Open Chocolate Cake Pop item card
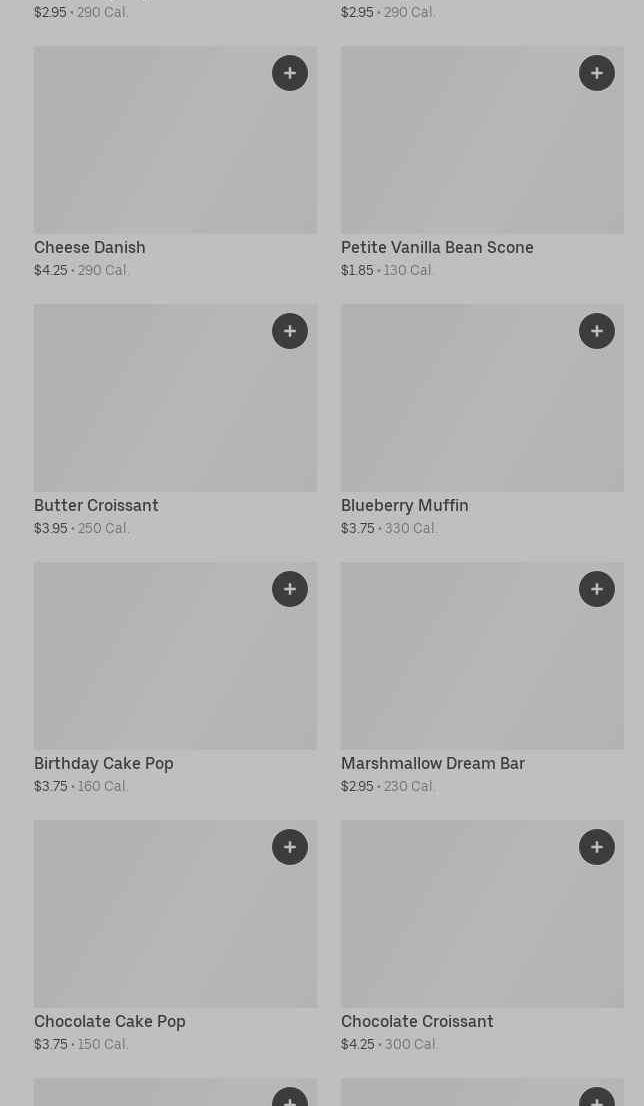644x1106 pixels. pyautogui.click(x=176, y=937)
